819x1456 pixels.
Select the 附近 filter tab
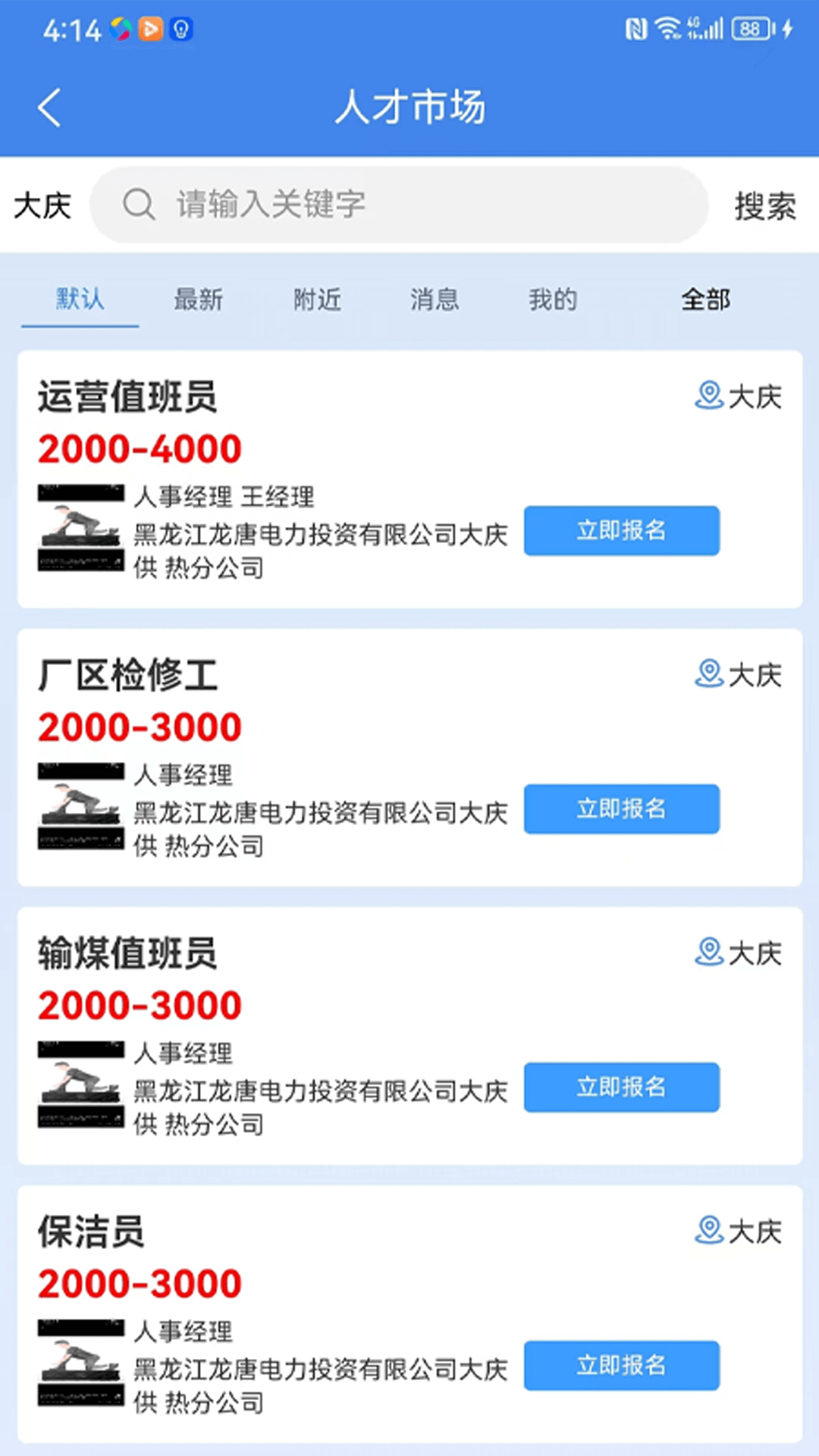316,300
